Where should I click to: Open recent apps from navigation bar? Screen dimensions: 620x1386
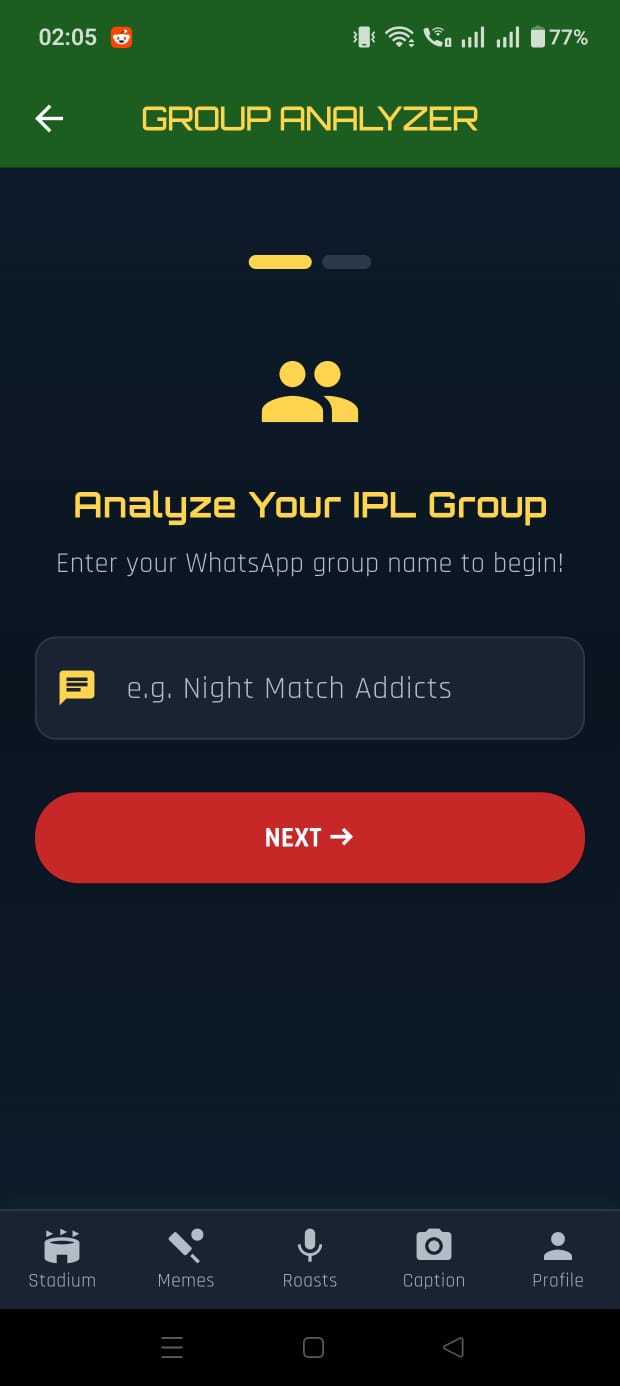pyautogui.click(x=172, y=1347)
